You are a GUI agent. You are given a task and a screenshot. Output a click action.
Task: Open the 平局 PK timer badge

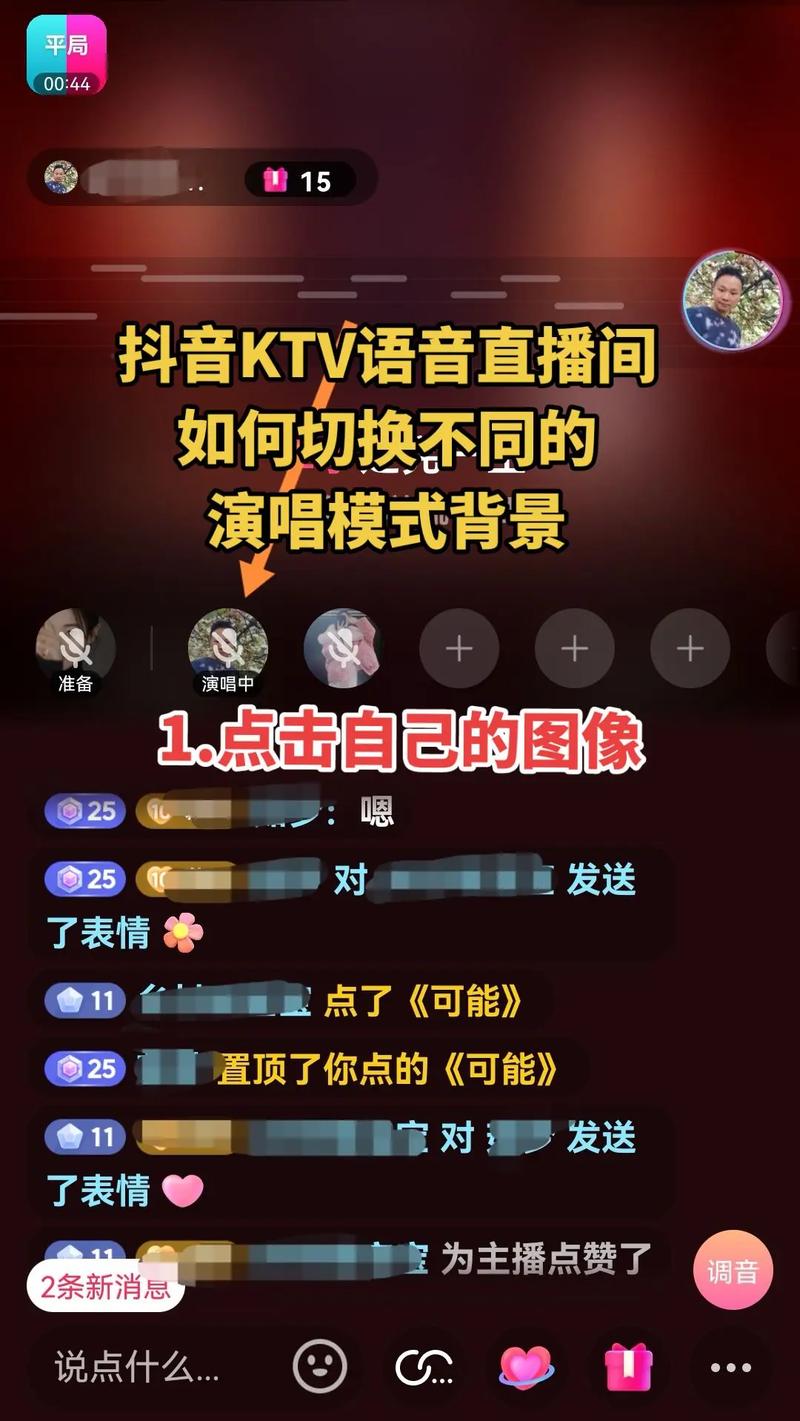pos(67,55)
